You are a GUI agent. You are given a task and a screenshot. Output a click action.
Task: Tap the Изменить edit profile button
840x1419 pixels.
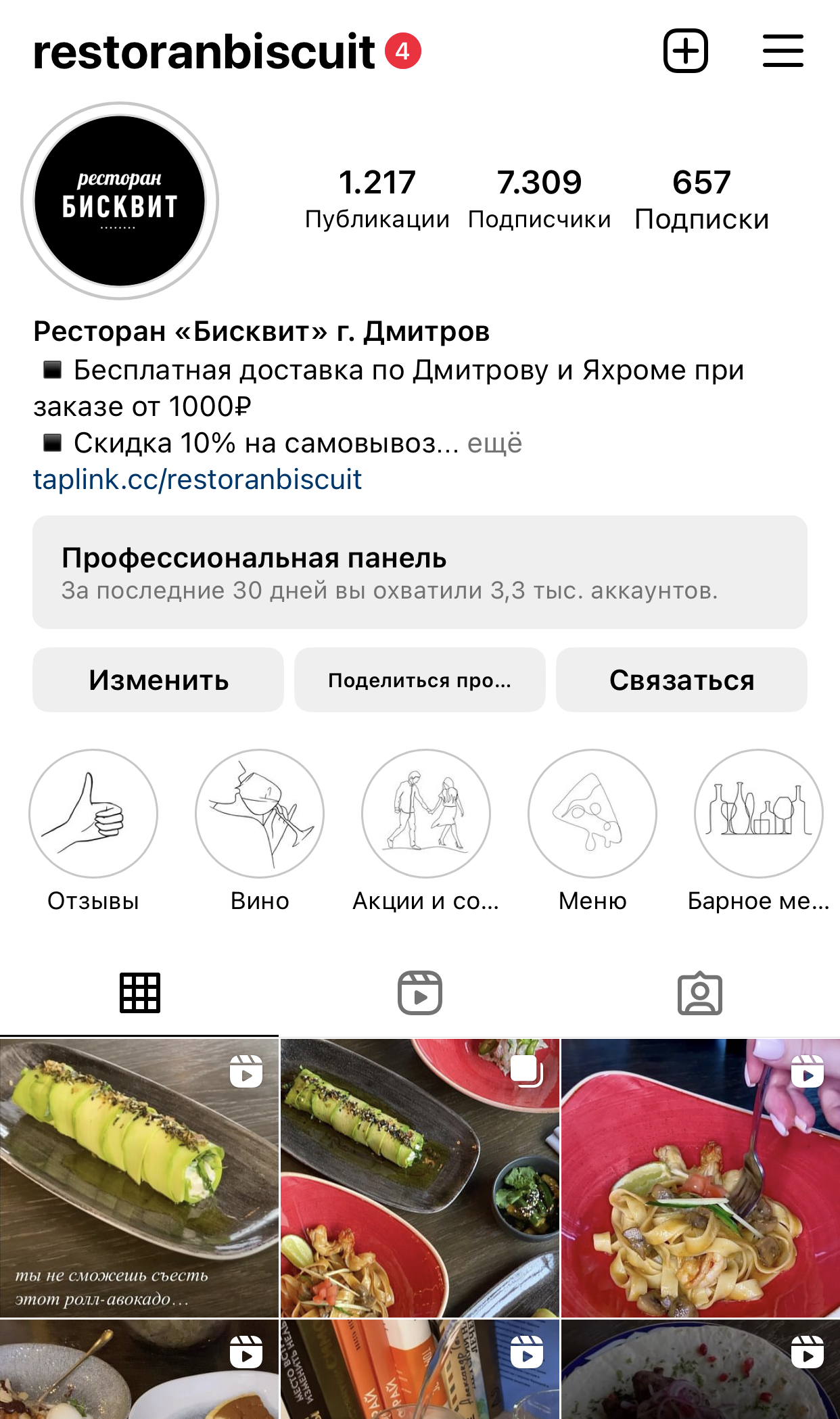pos(158,680)
